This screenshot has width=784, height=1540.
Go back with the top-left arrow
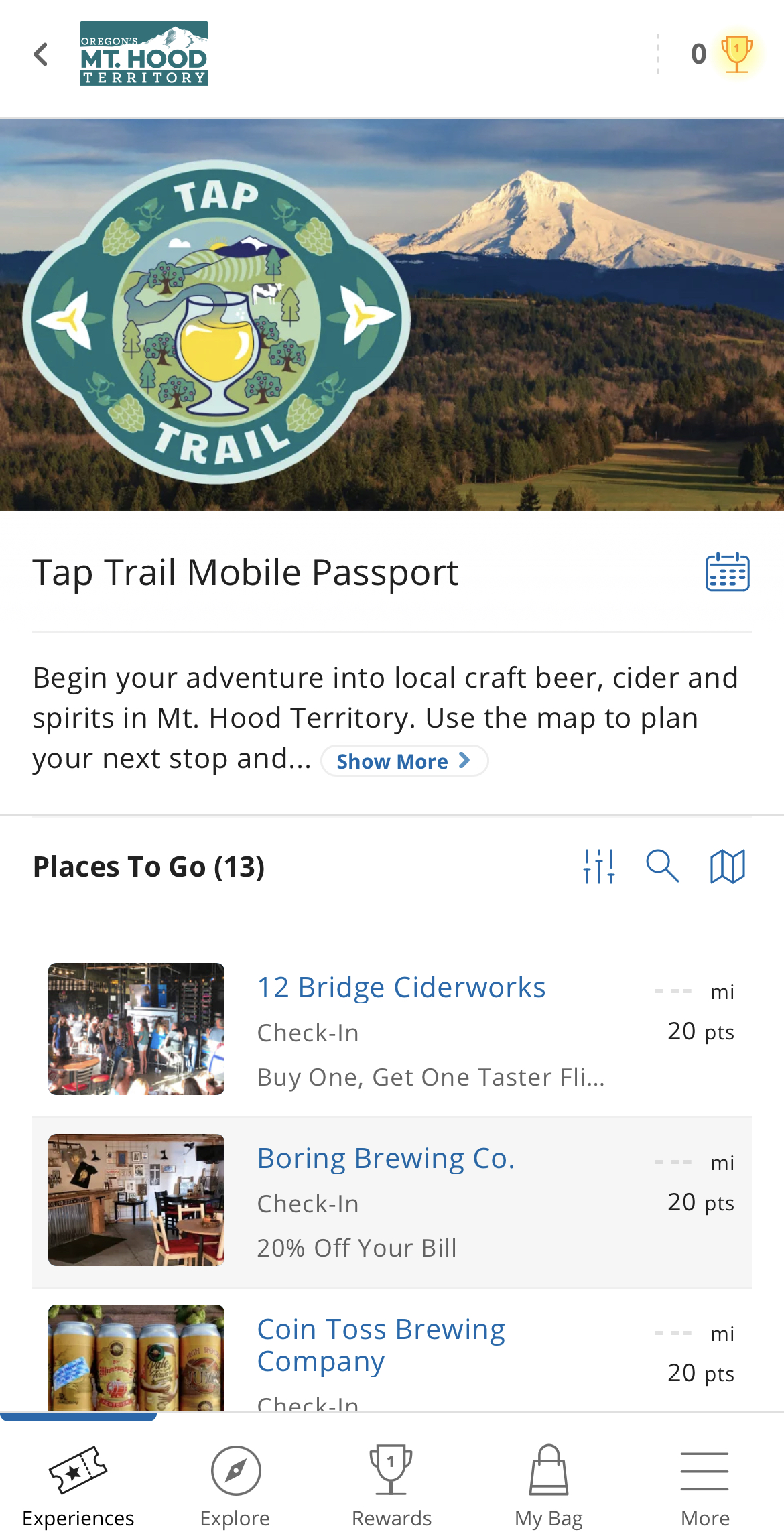[x=41, y=54]
